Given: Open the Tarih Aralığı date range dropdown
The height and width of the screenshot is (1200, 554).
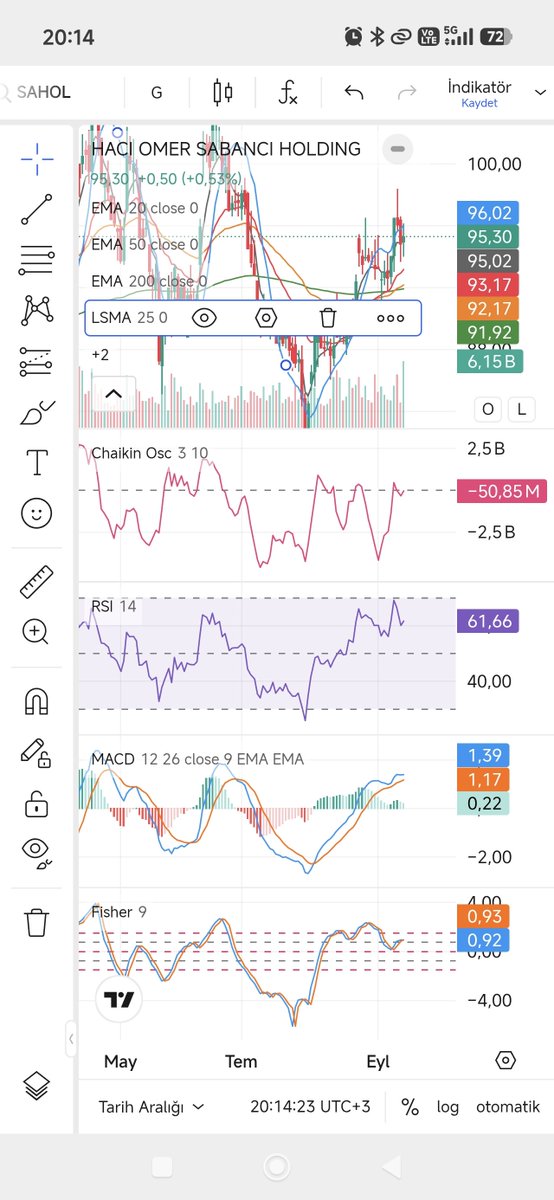Looking at the screenshot, I should 151,1107.
